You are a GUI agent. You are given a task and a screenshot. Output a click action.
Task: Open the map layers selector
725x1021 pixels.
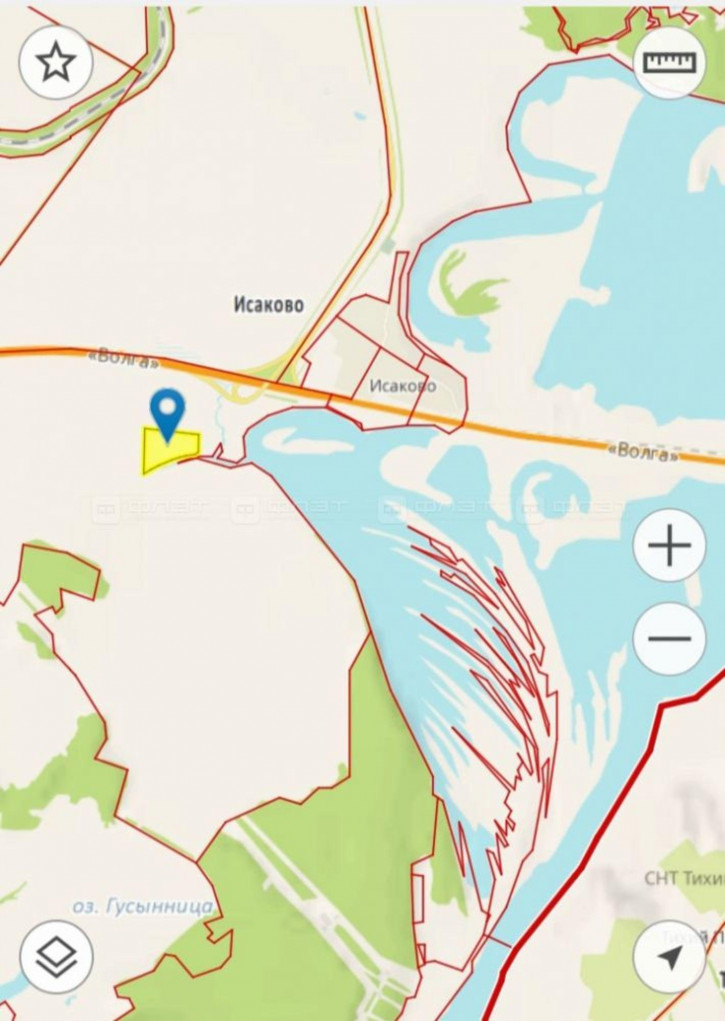(56, 957)
